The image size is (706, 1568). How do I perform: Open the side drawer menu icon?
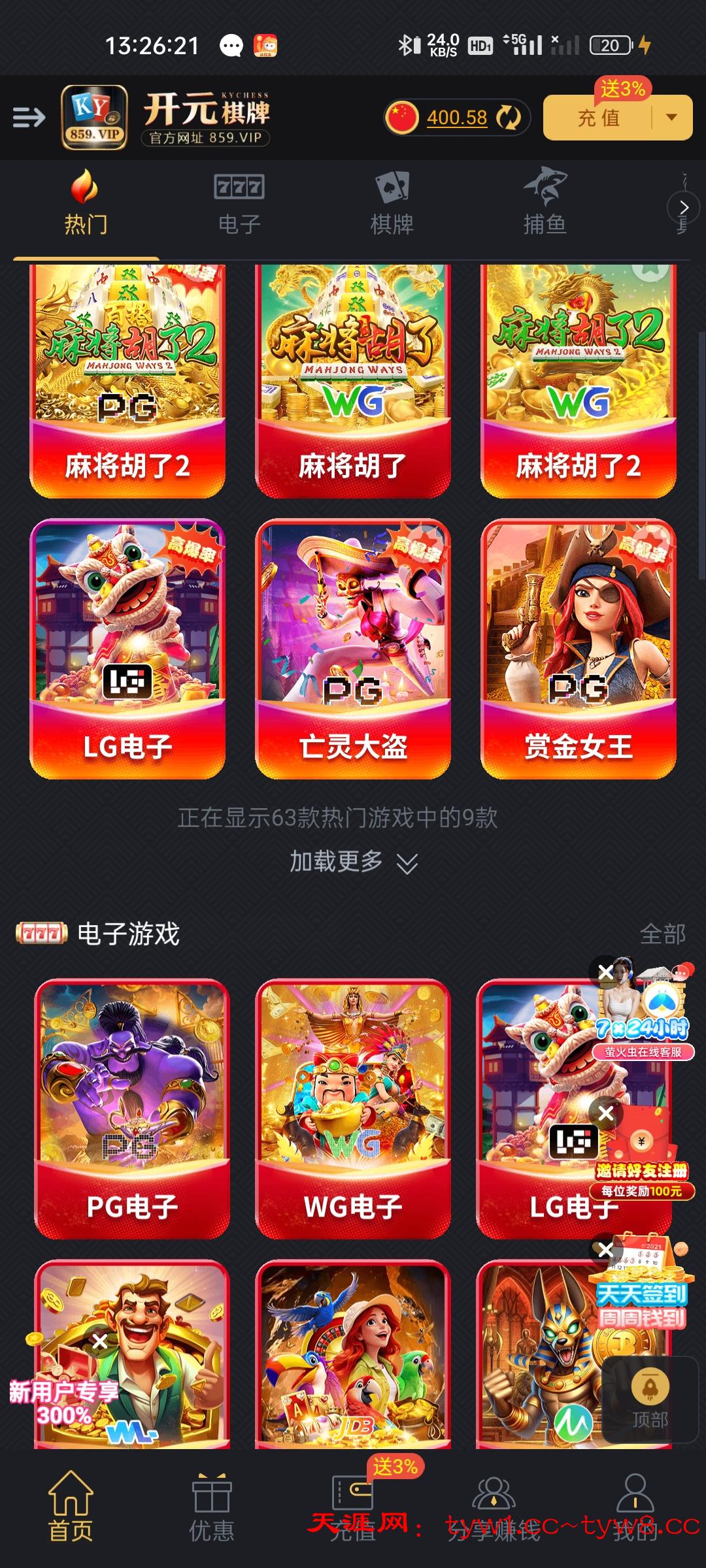coord(29,117)
